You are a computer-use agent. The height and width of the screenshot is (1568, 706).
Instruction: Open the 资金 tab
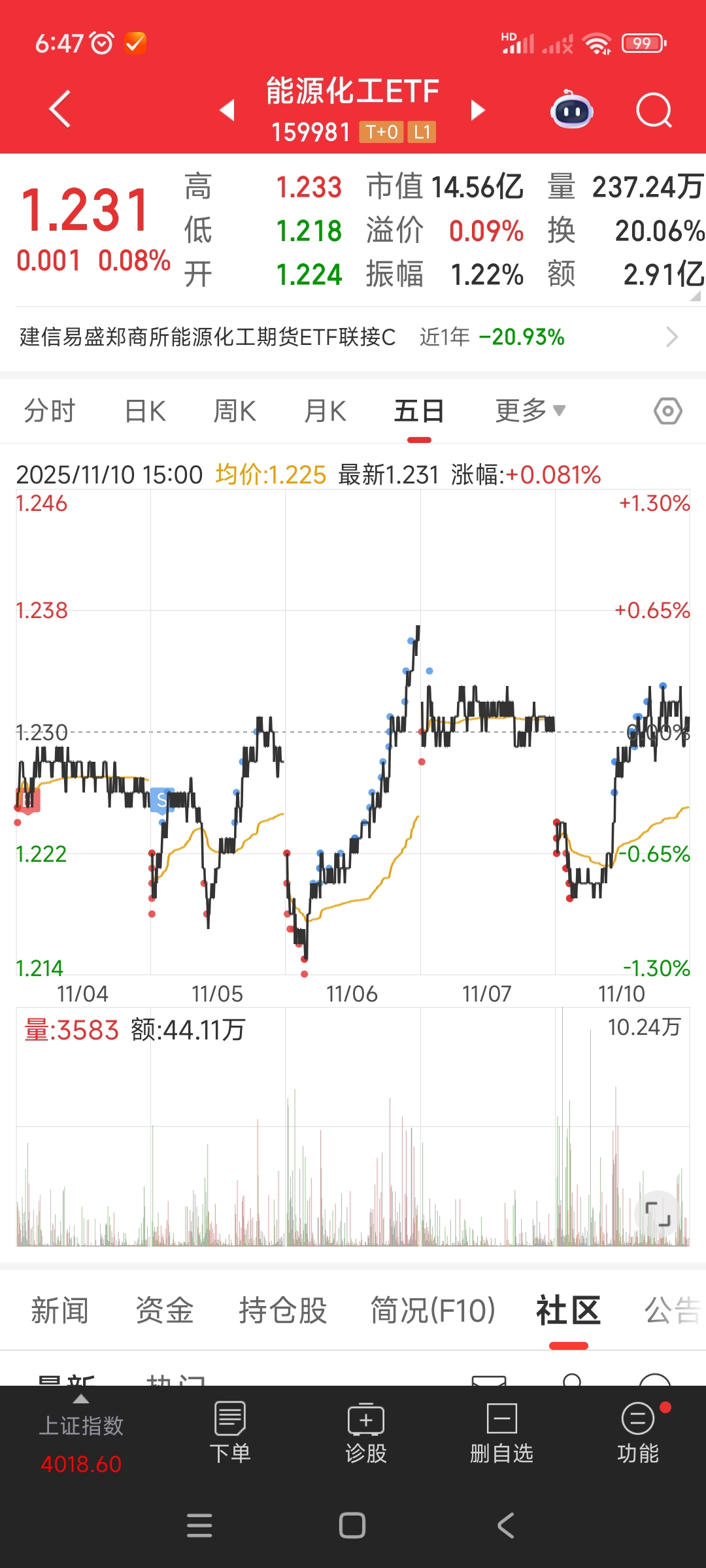[164, 1311]
